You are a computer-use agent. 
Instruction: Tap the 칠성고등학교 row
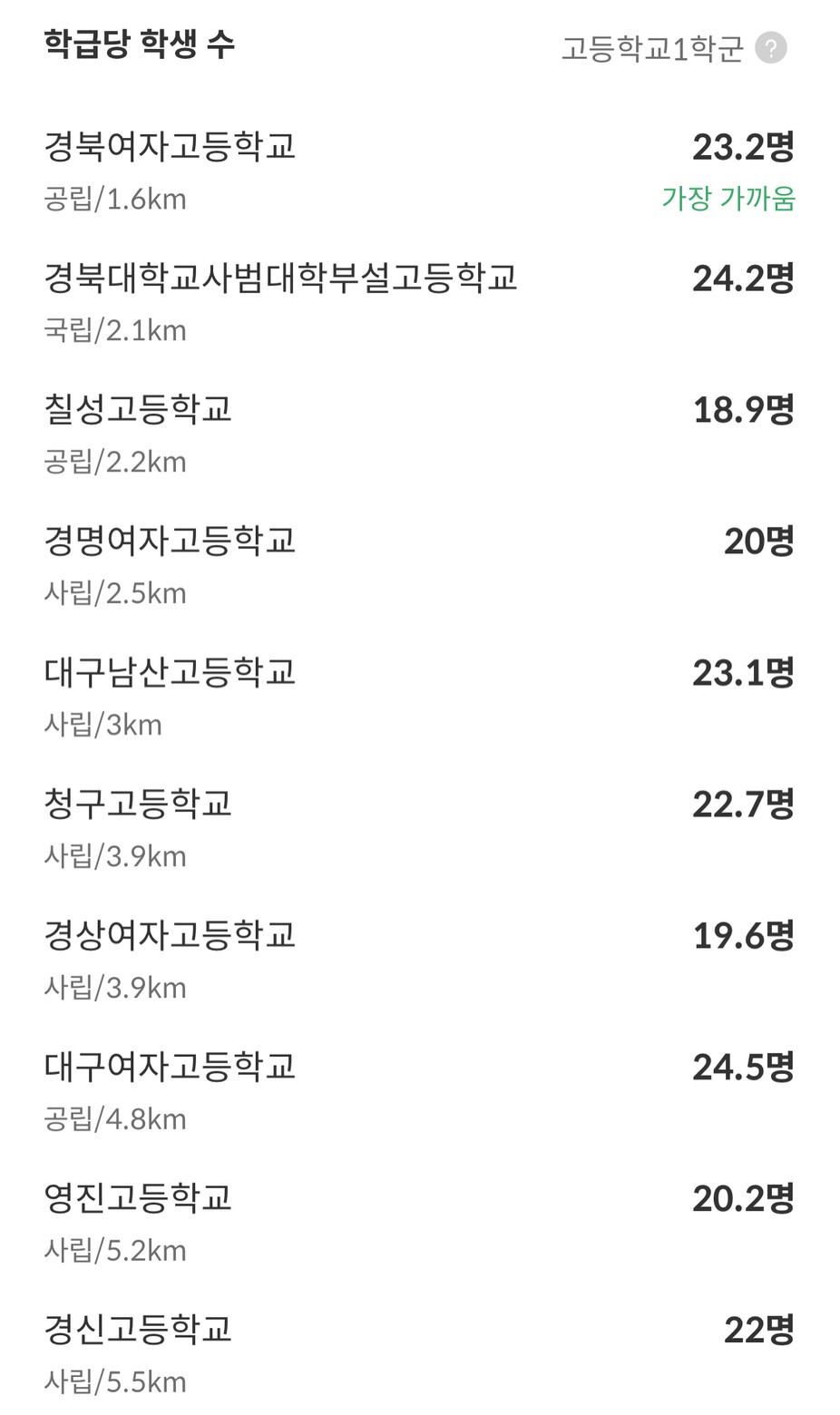(x=420, y=434)
